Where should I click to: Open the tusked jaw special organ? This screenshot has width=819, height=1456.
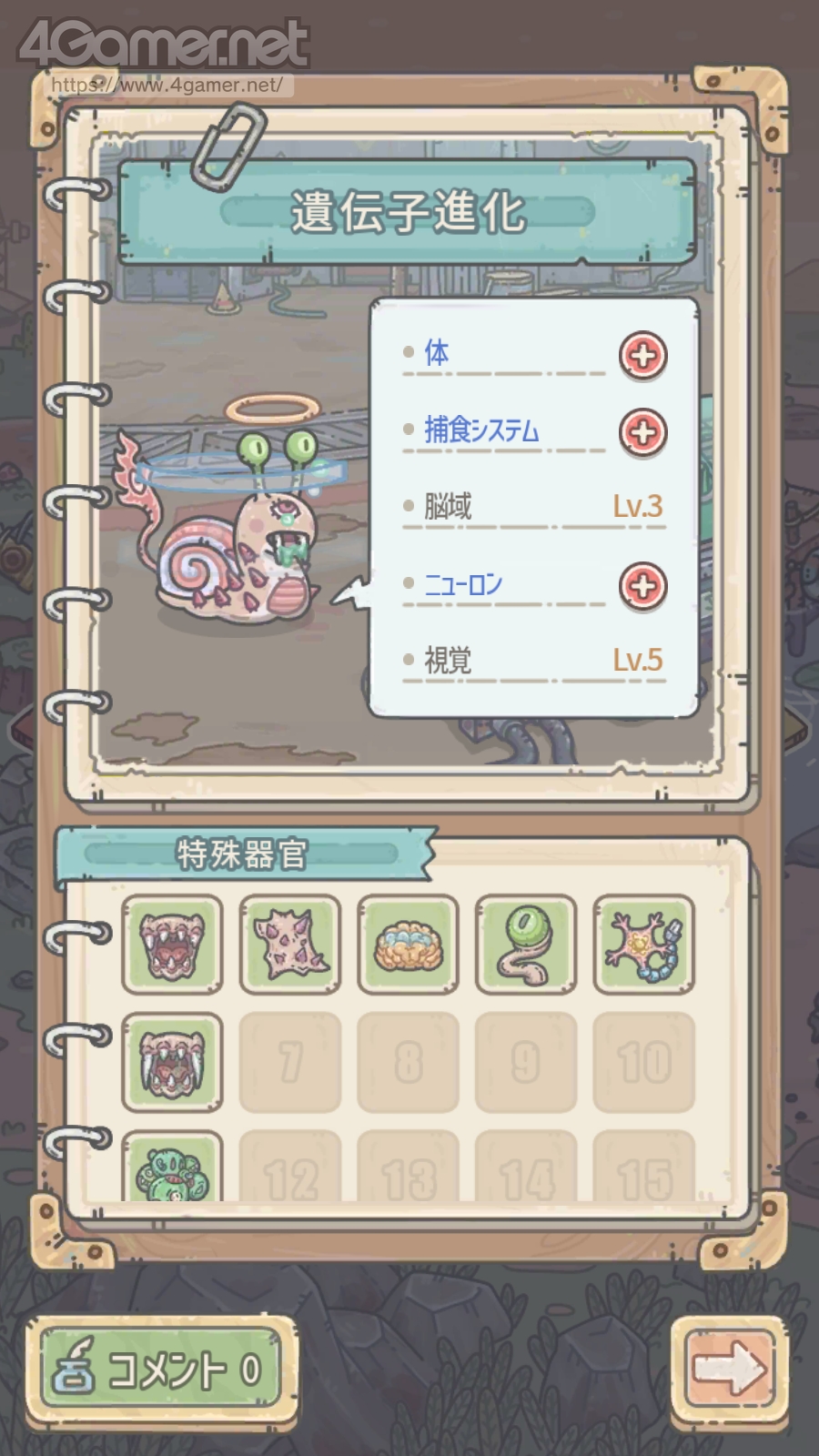click(172, 1061)
